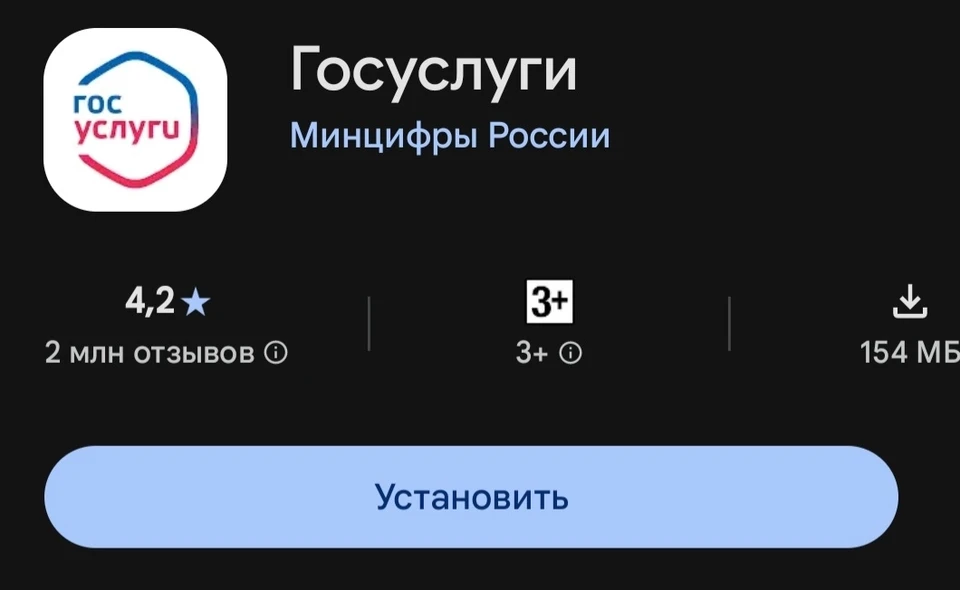960x590 pixels.
Task: Open info icon next to 2 млн отзывов
Action: [276, 353]
